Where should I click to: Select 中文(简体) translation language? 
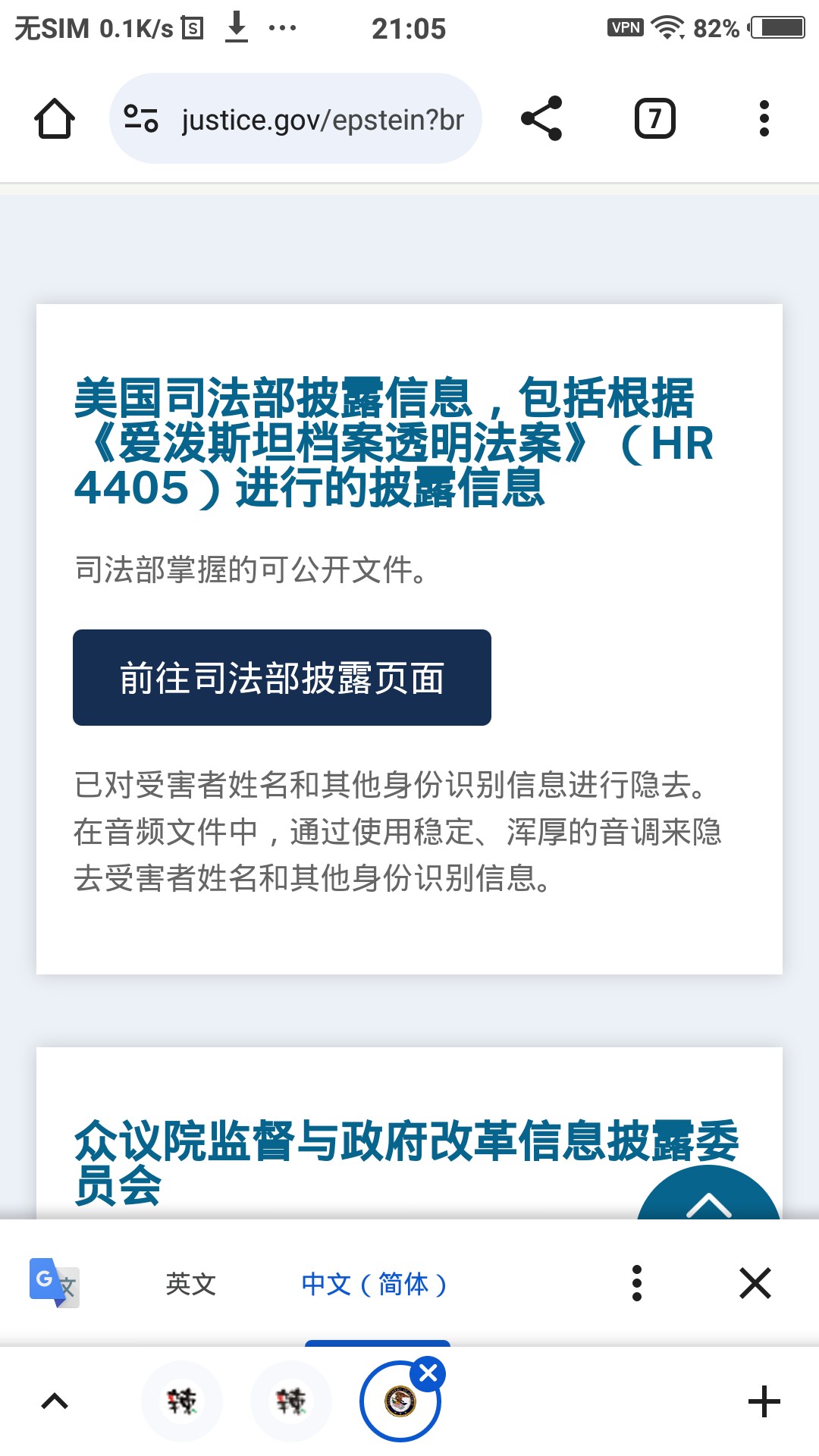(374, 1284)
